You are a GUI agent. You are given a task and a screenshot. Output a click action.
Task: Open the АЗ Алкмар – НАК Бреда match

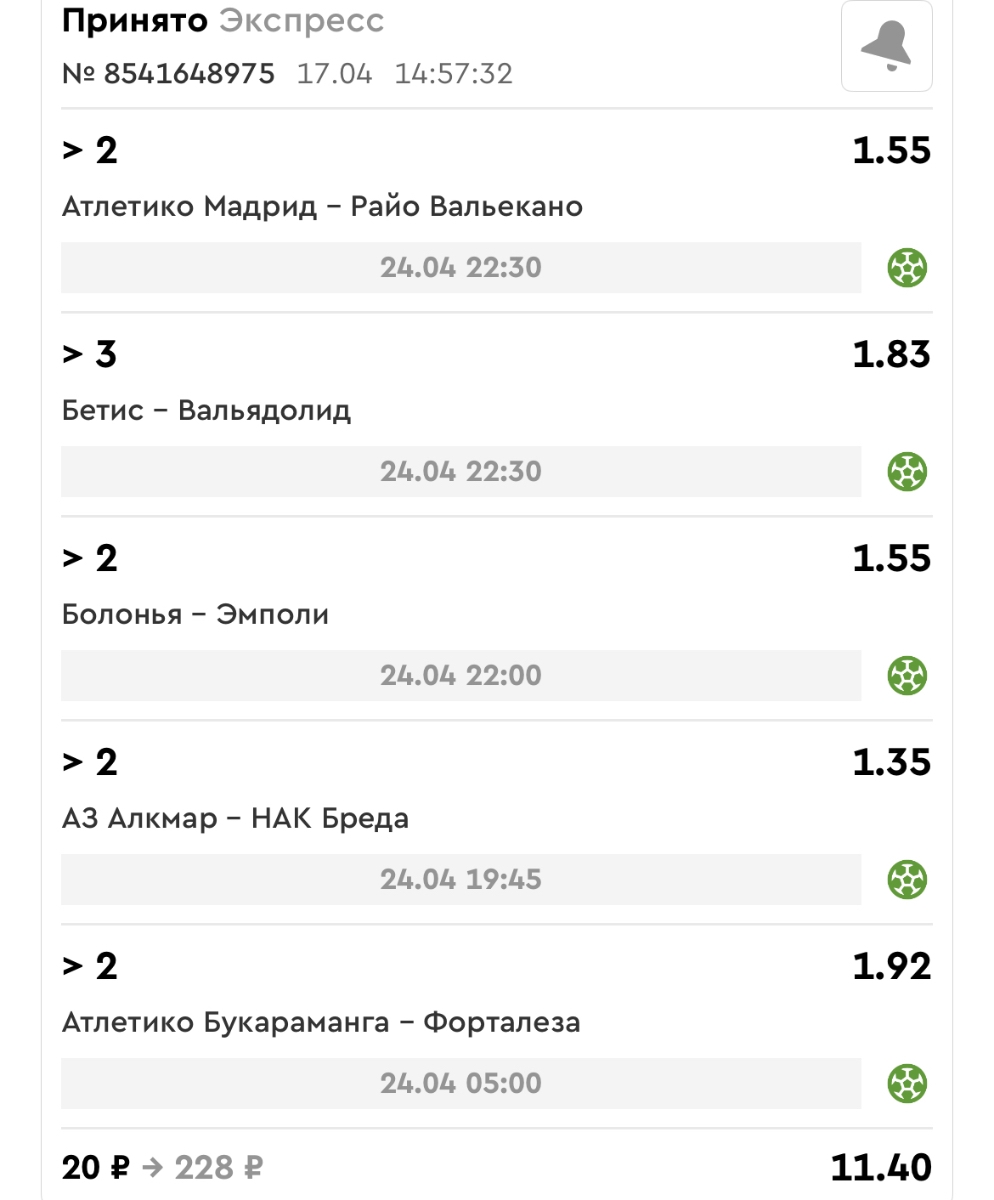click(x=236, y=819)
